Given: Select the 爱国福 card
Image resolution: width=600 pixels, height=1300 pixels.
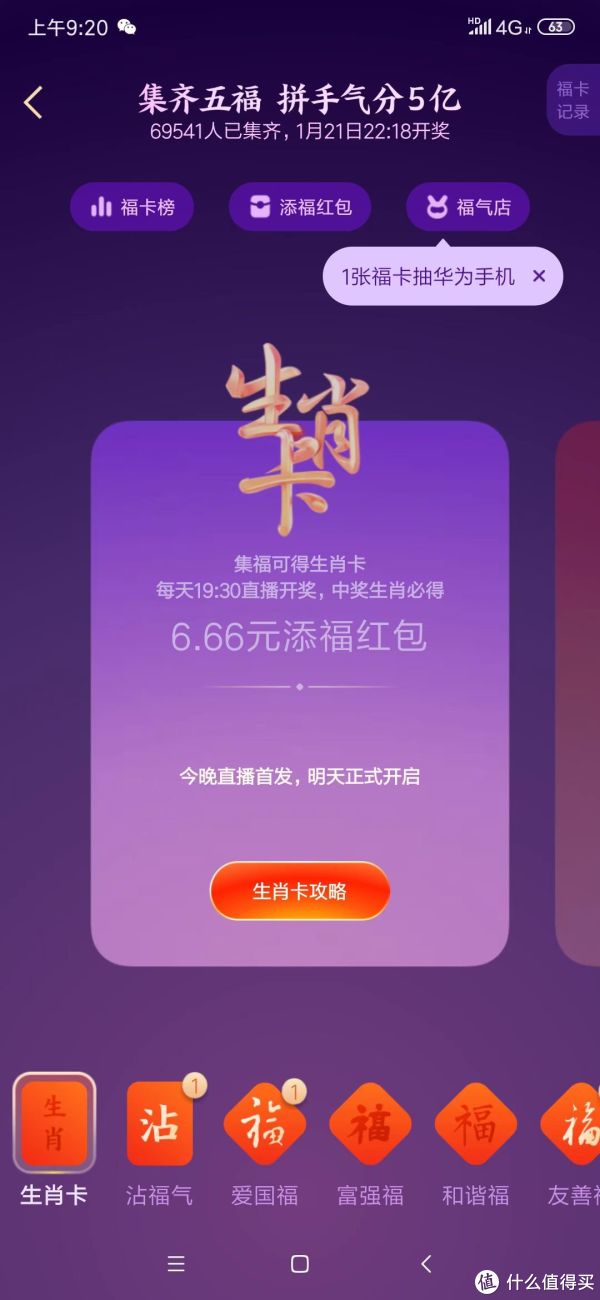Looking at the screenshot, I should [265, 1124].
